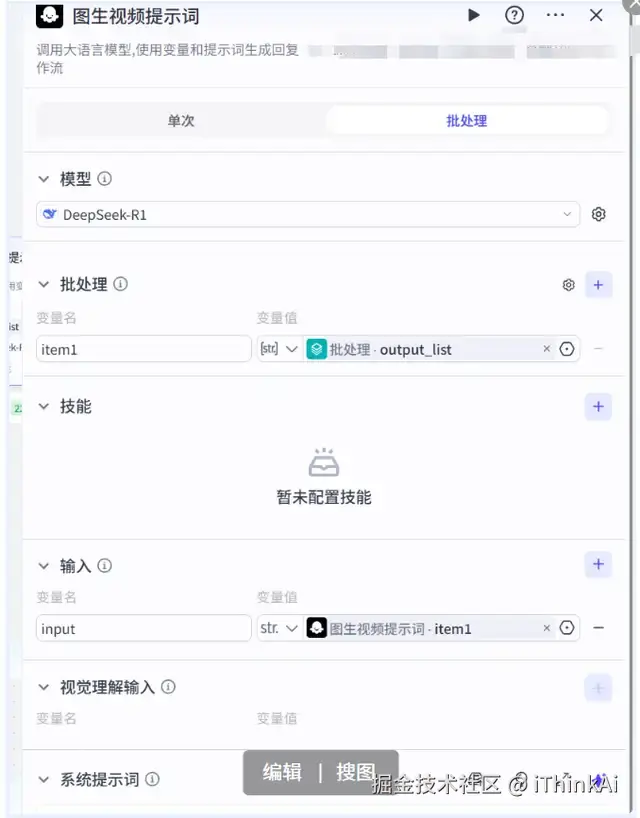Open the 批处理 section settings gear

569,285
